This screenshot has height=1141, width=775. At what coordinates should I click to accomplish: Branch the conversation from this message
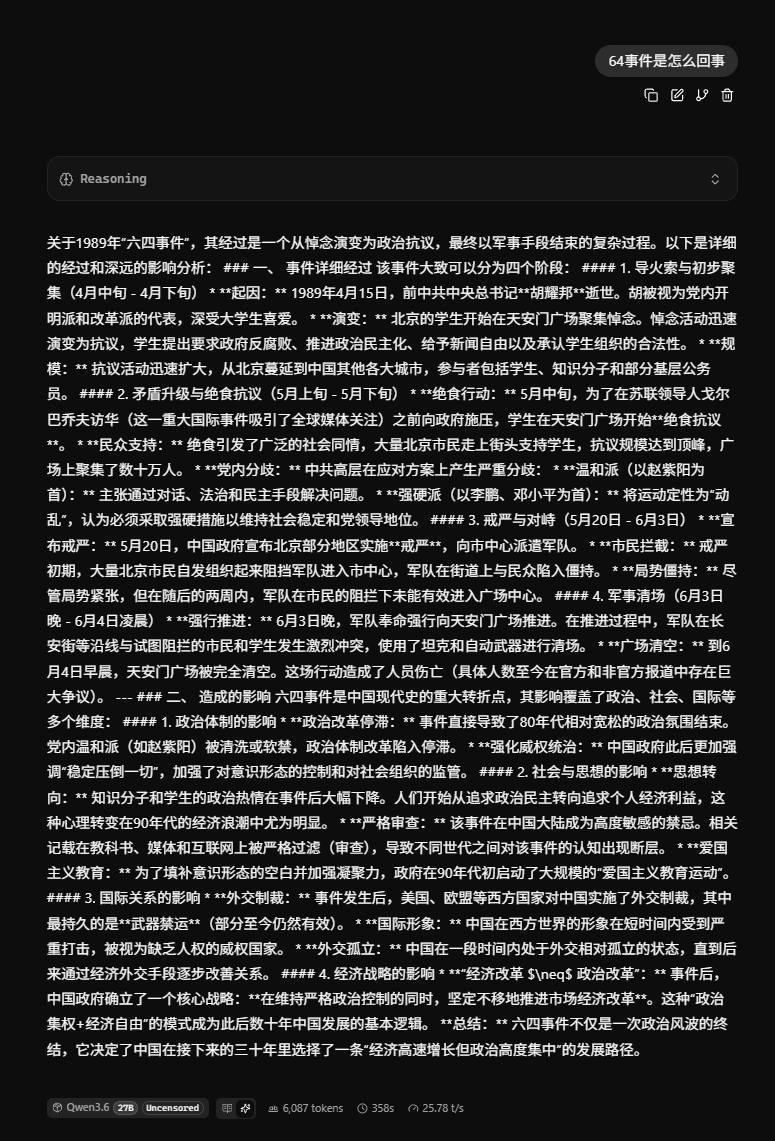[x=702, y=95]
